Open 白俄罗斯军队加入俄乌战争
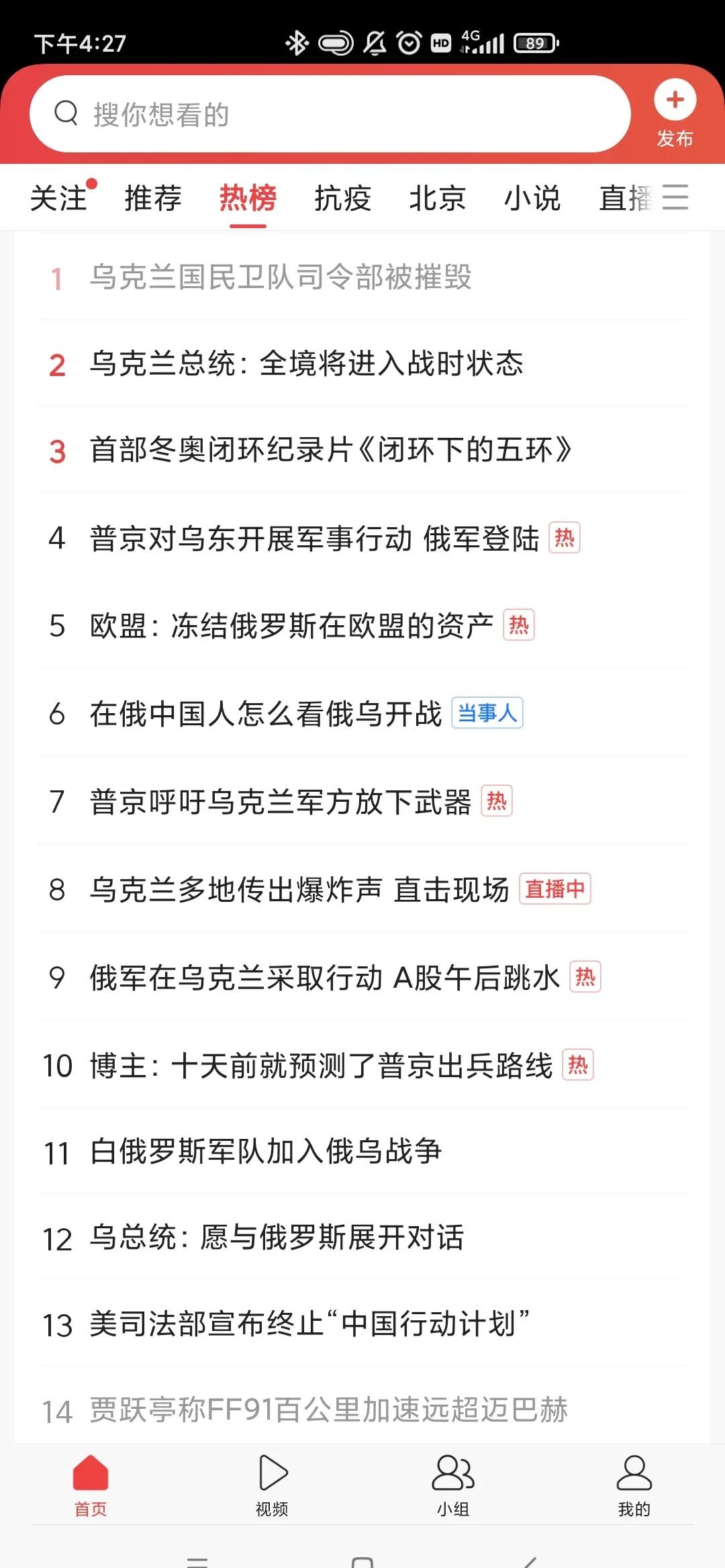This screenshot has height=1568, width=725. pos(266,1152)
